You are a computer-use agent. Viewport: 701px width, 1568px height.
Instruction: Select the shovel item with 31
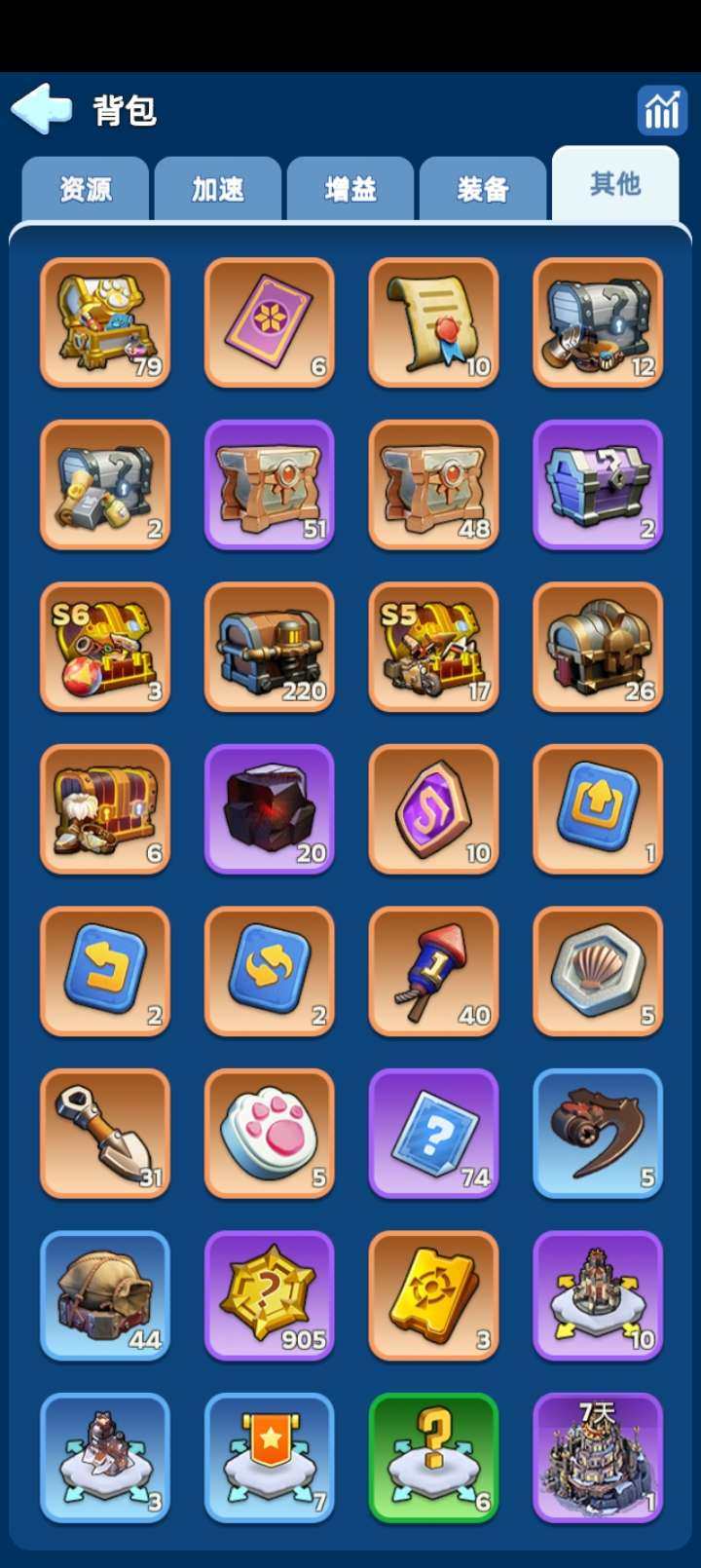[x=105, y=1134]
